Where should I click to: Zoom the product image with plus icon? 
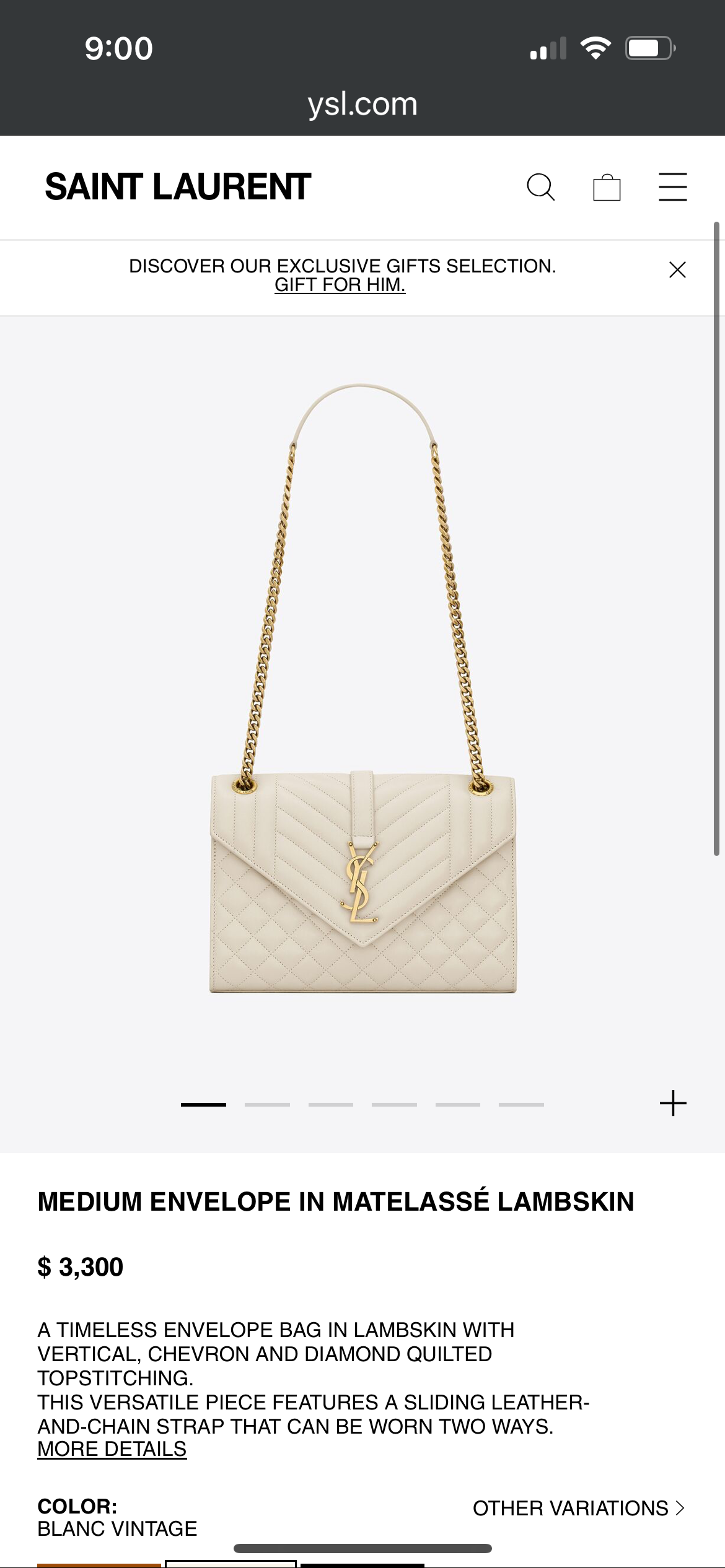pos(673,1104)
